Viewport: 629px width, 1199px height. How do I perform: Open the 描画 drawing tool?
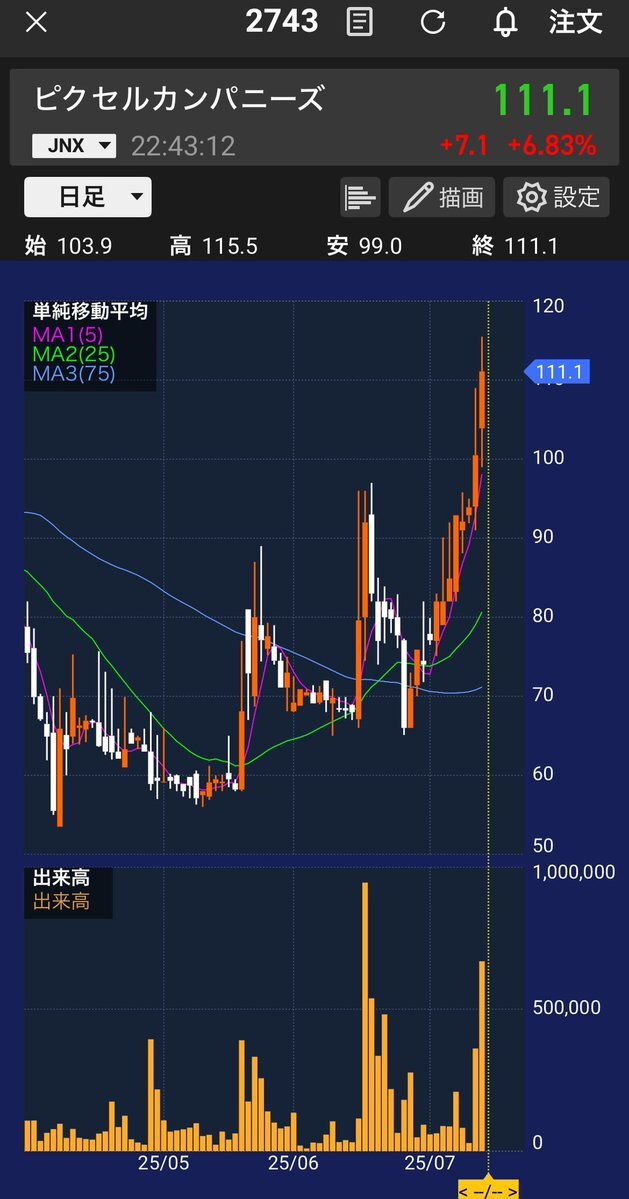point(442,197)
